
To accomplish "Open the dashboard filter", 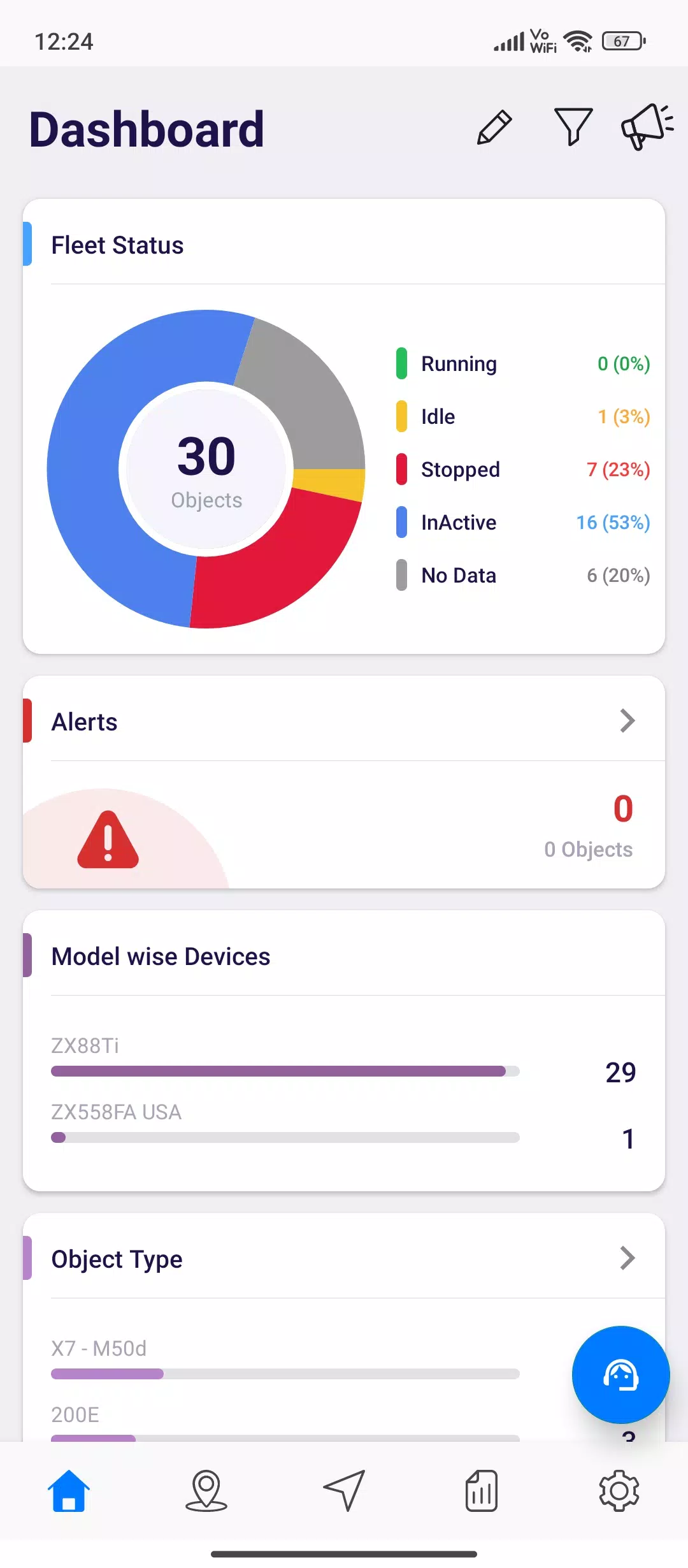I will 573,127.
